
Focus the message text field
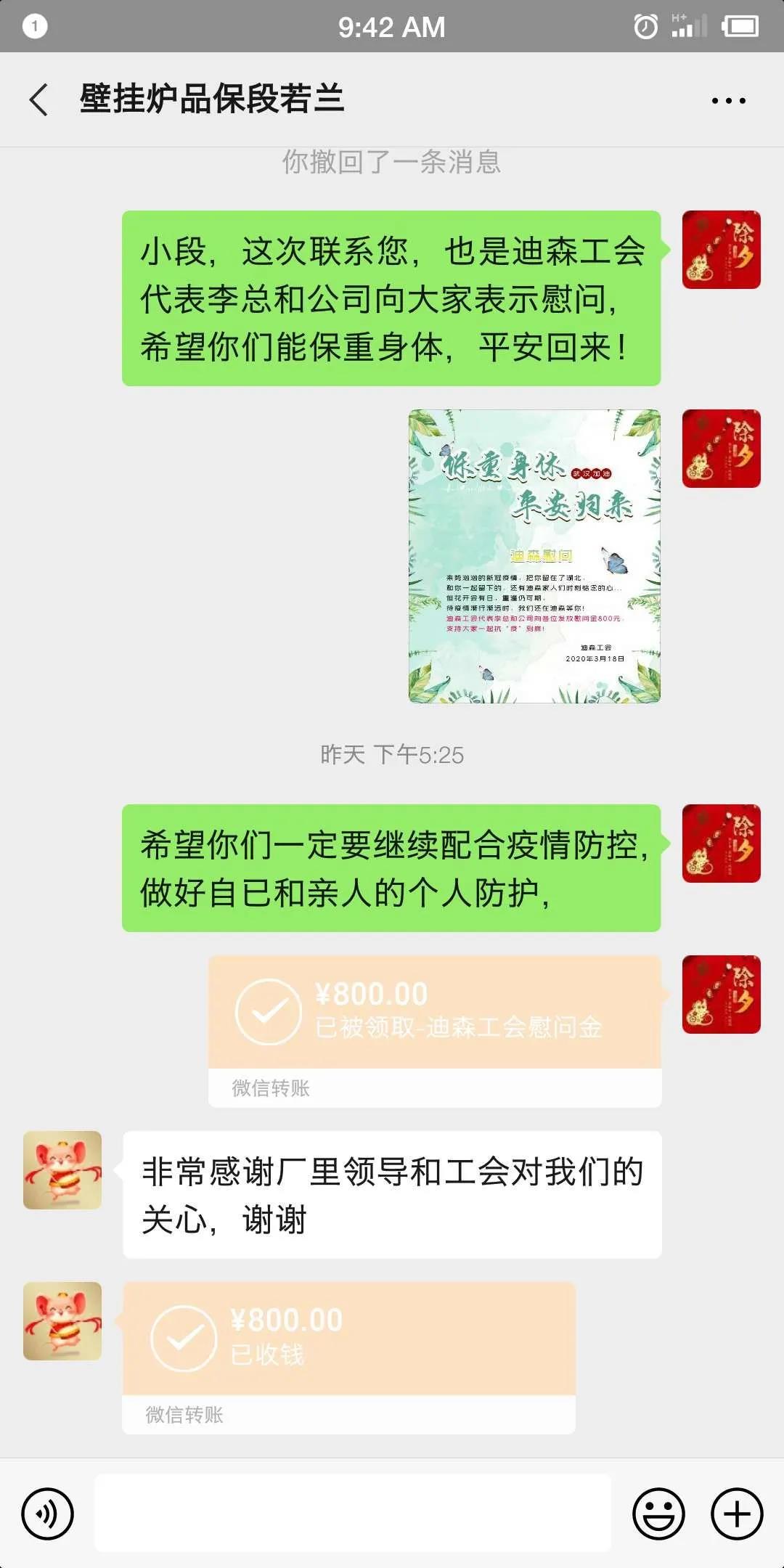coord(353,1514)
